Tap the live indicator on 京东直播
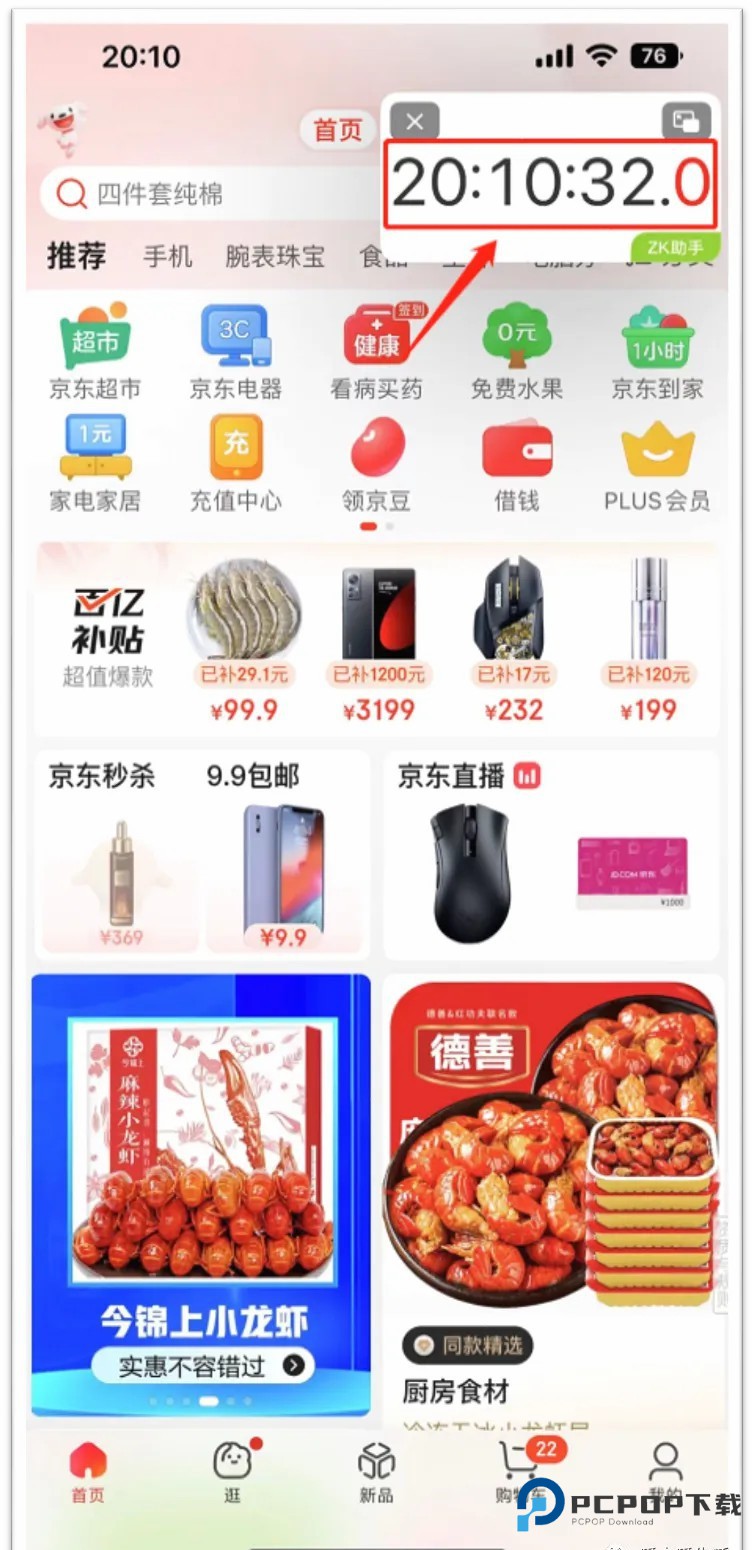 530,775
